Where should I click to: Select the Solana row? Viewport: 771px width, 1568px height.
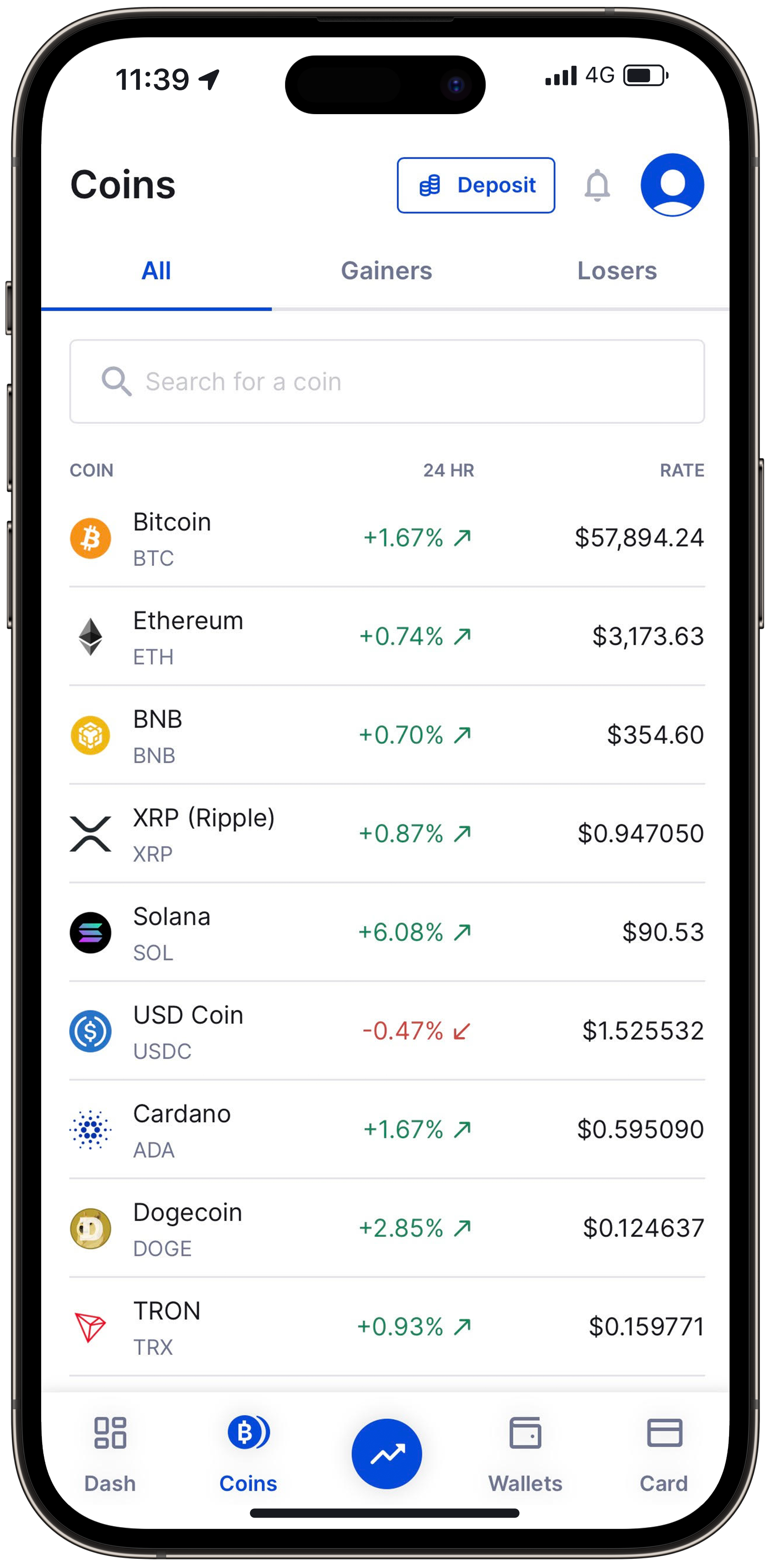[x=386, y=932]
